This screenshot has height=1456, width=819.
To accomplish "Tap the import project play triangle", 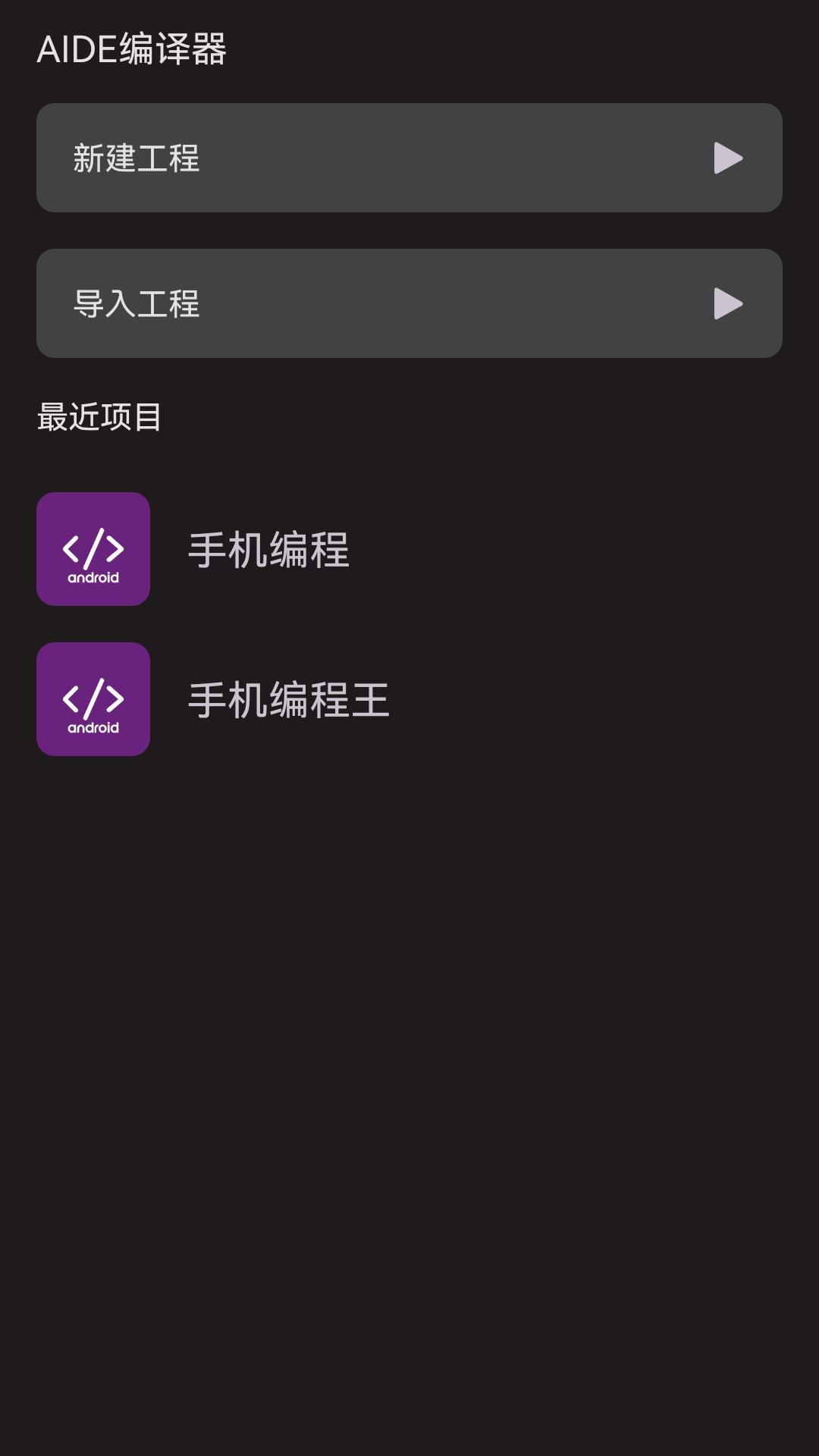I will point(727,303).
